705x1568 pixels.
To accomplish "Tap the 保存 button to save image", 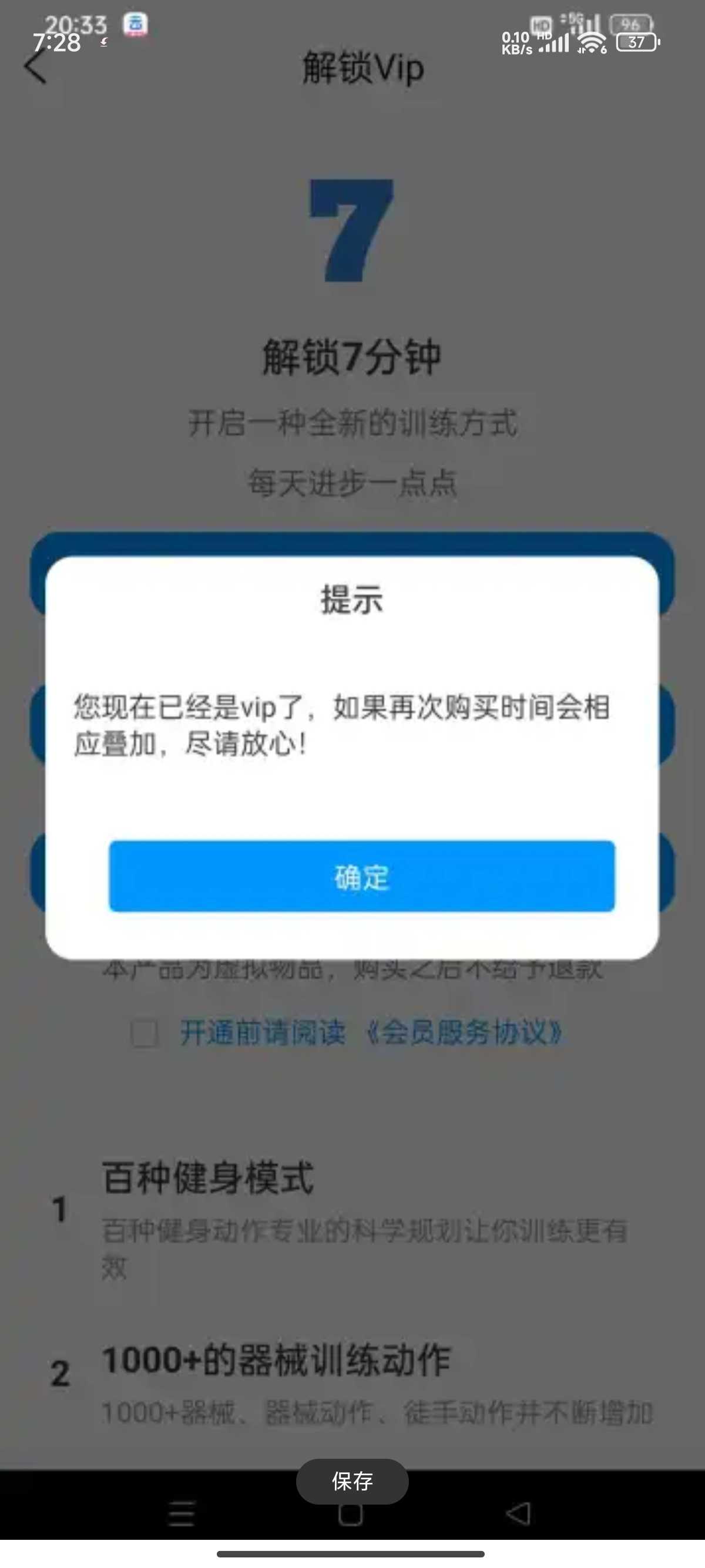I will point(352,1481).
